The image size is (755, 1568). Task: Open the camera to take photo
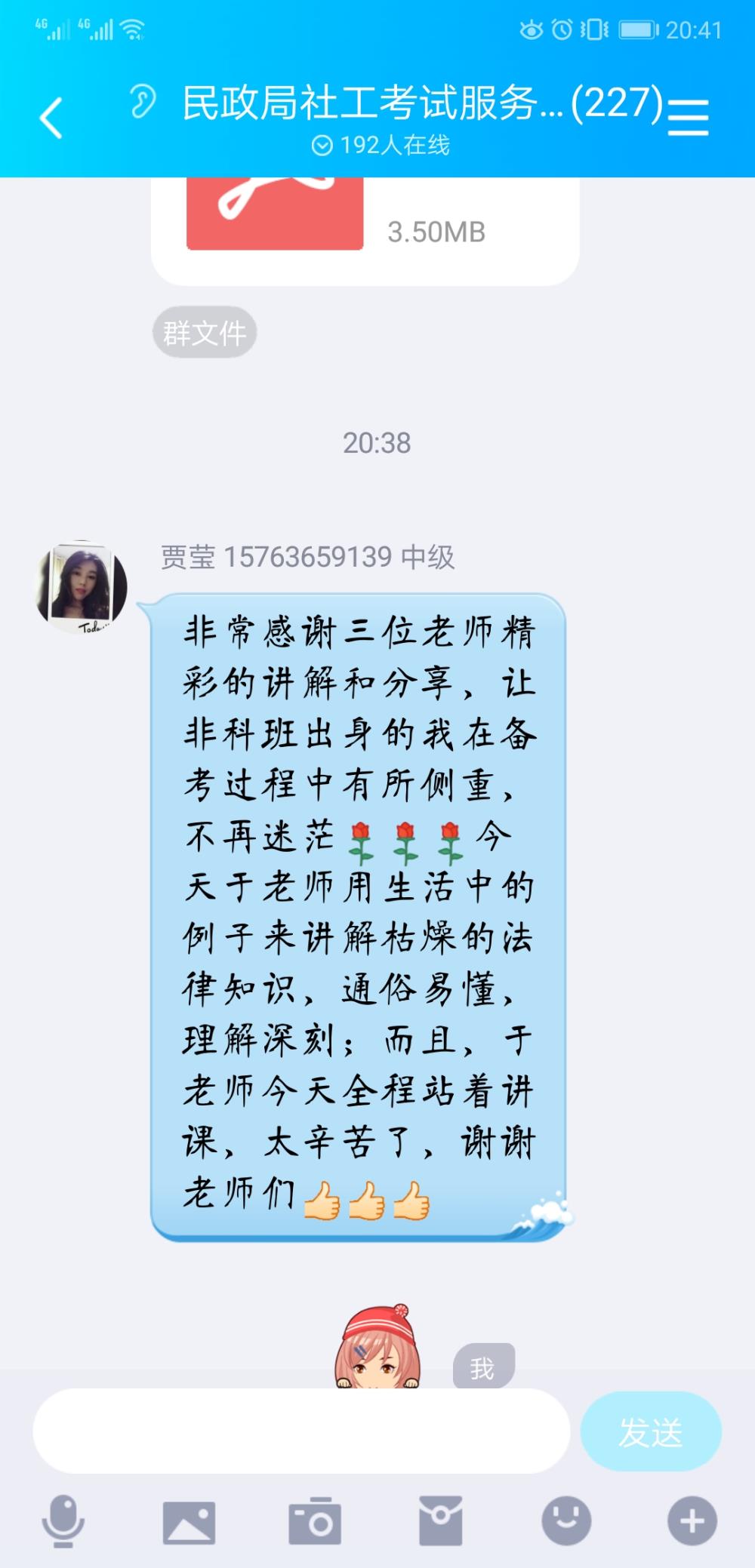(x=315, y=1520)
